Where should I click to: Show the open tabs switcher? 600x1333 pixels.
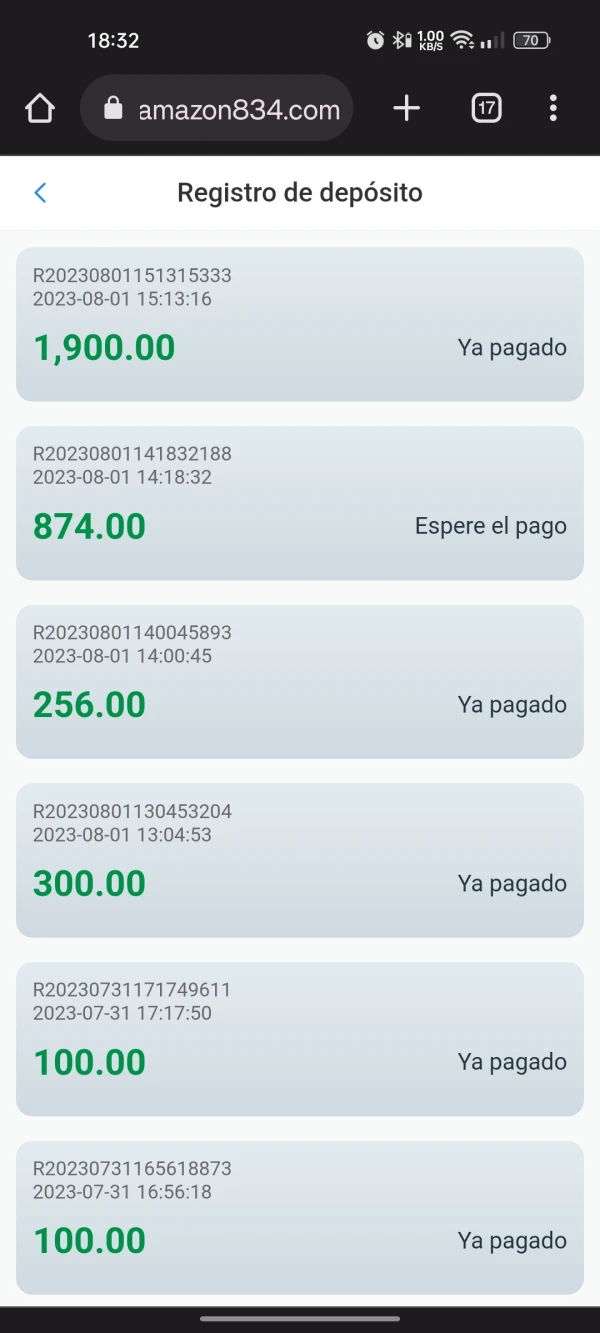[x=486, y=109]
